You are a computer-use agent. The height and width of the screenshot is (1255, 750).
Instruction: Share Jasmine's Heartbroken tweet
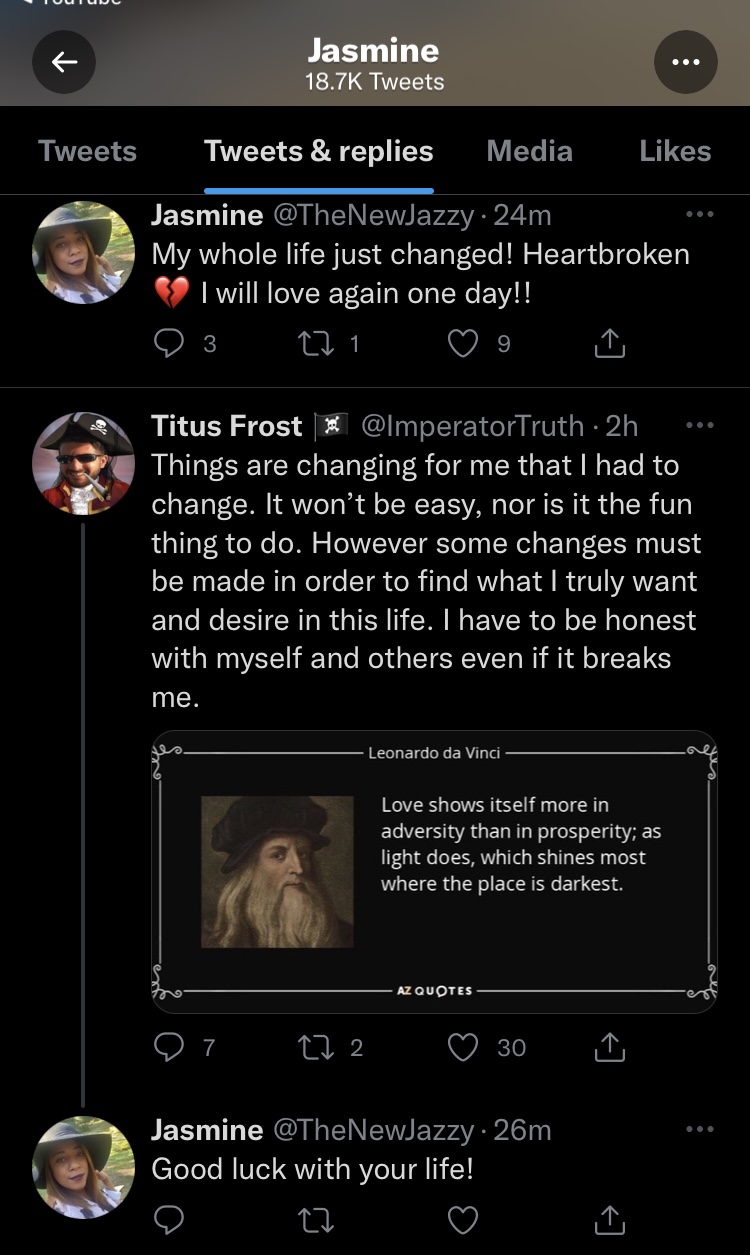click(610, 344)
